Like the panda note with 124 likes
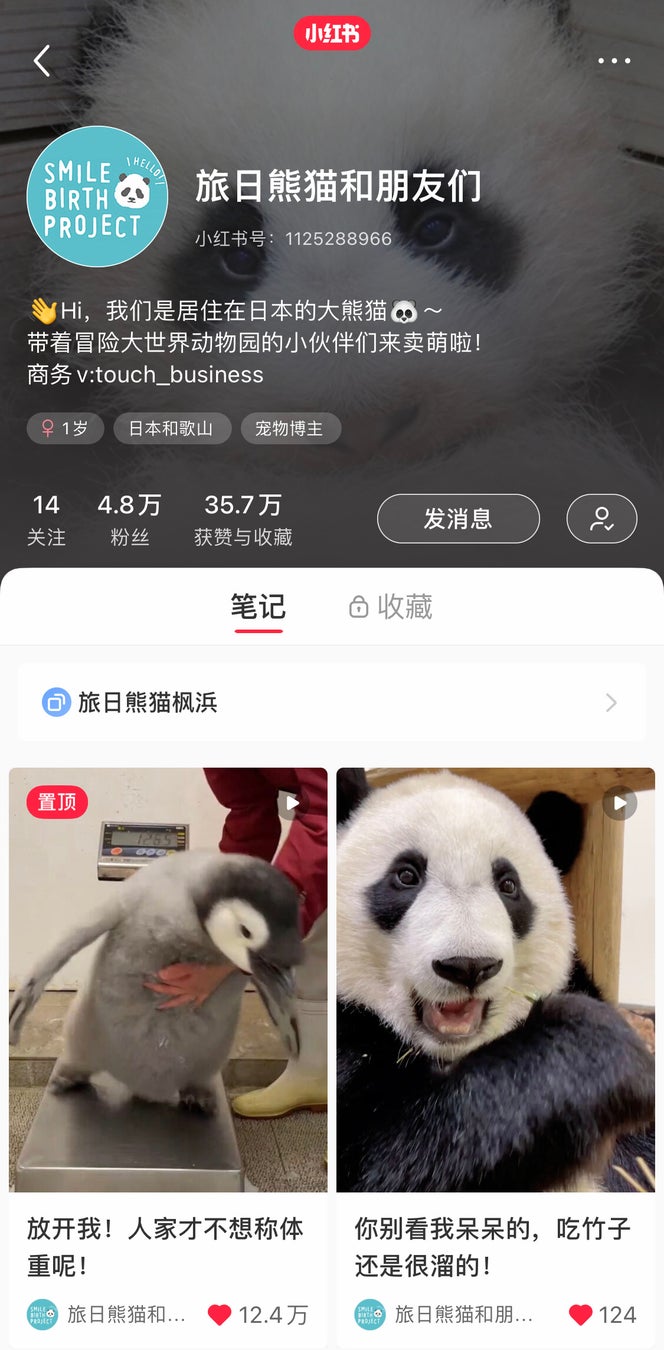Image resolution: width=664 pixels, height=1350 pixels. click(x=580, y=1314)
